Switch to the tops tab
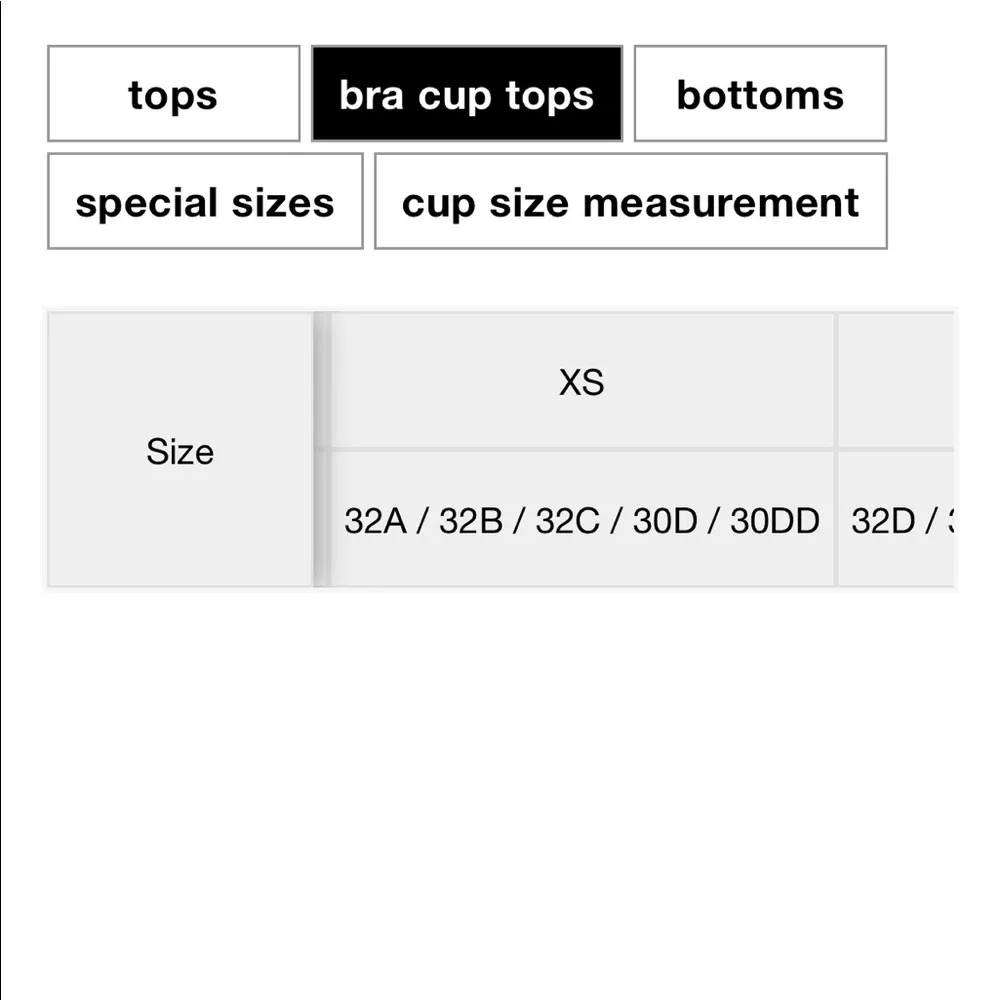The image size is (1000, 1000). (x=173, y=94)
